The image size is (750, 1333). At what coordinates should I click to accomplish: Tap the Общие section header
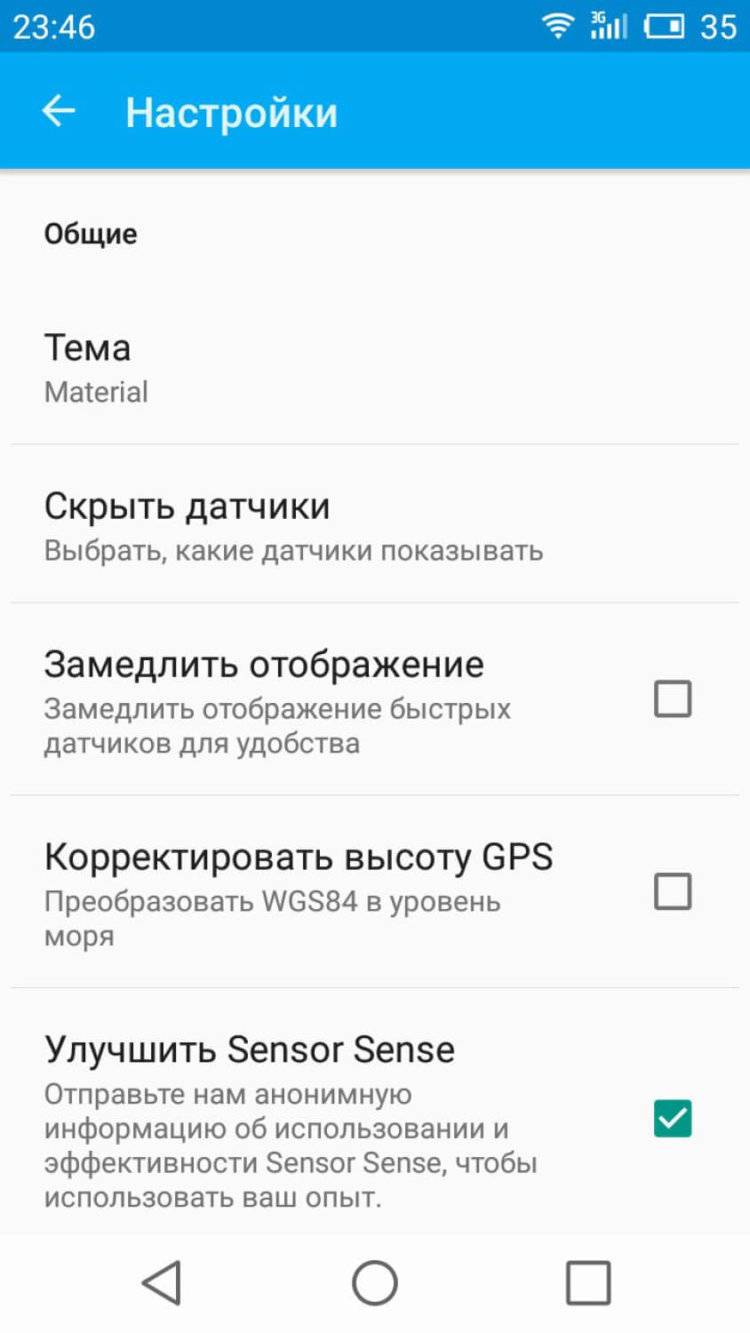coord(90,234)
